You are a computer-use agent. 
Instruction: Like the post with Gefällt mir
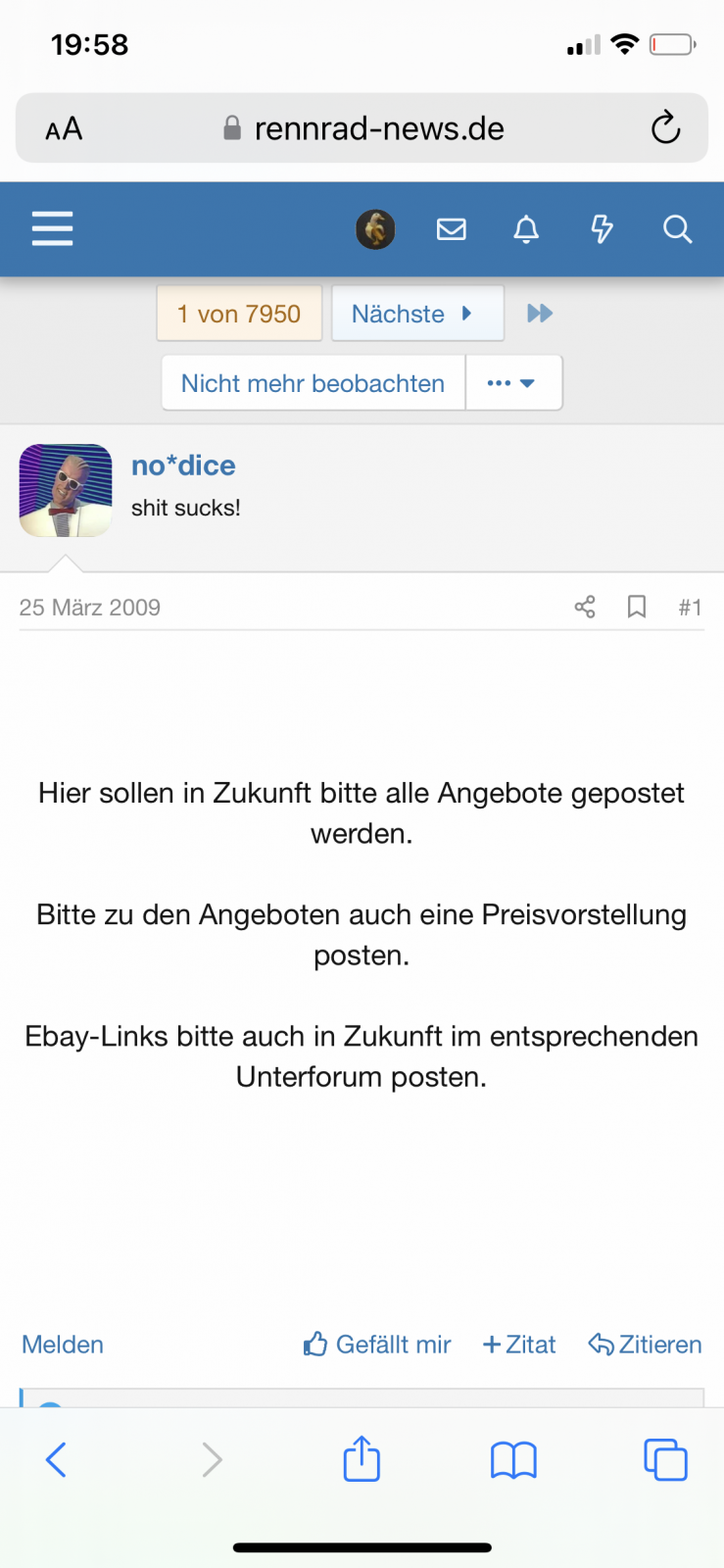point(377,1345)
